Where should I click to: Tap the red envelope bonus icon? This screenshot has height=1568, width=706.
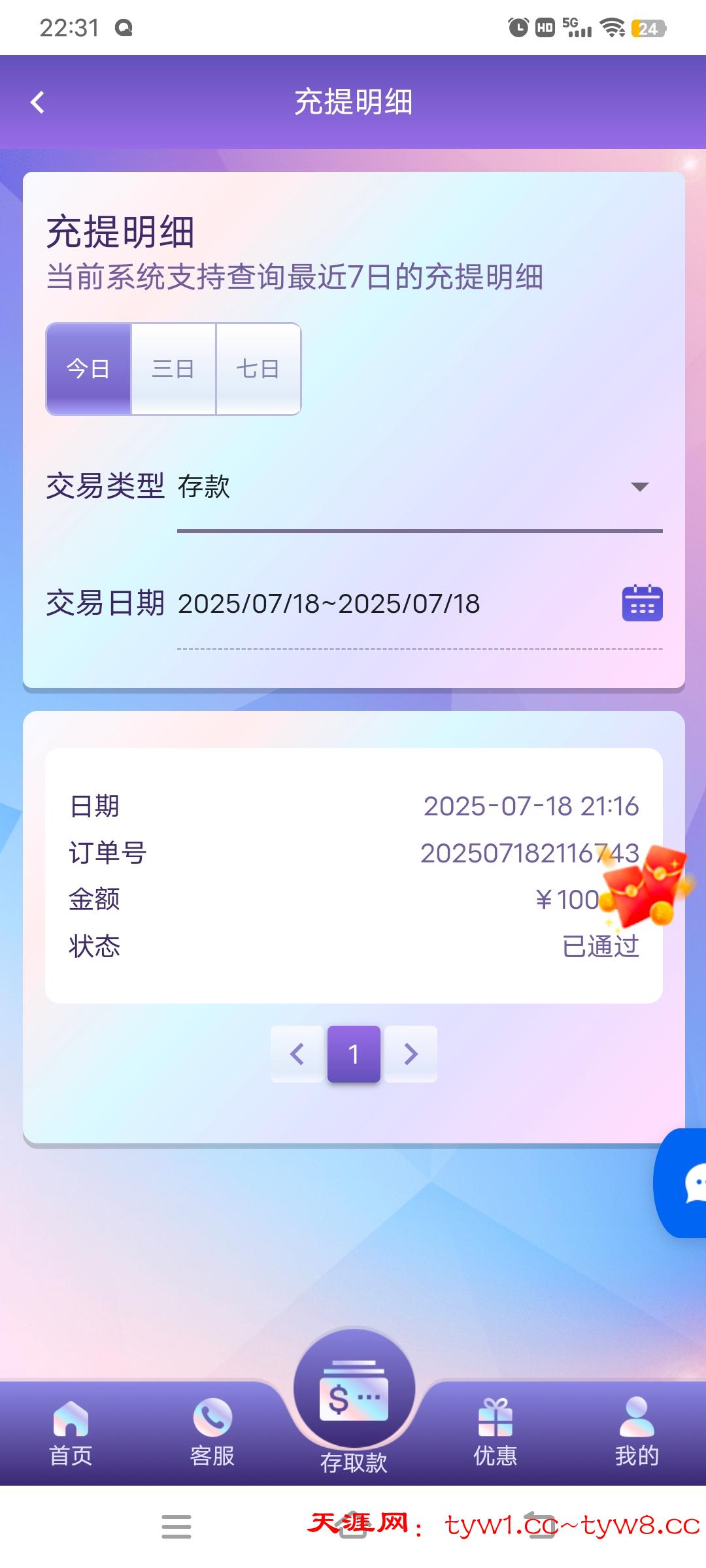647,886
